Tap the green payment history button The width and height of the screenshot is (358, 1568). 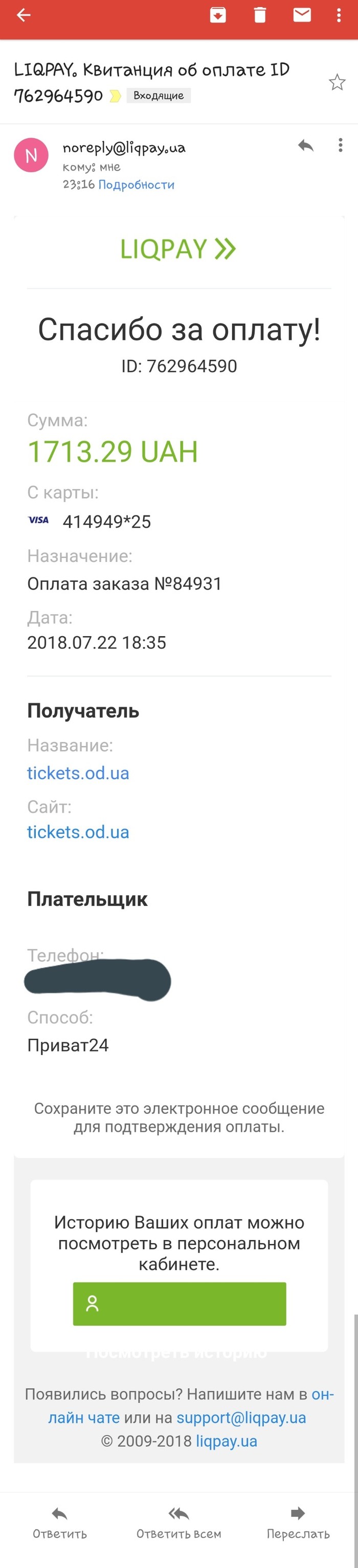tap(179, 1304)
